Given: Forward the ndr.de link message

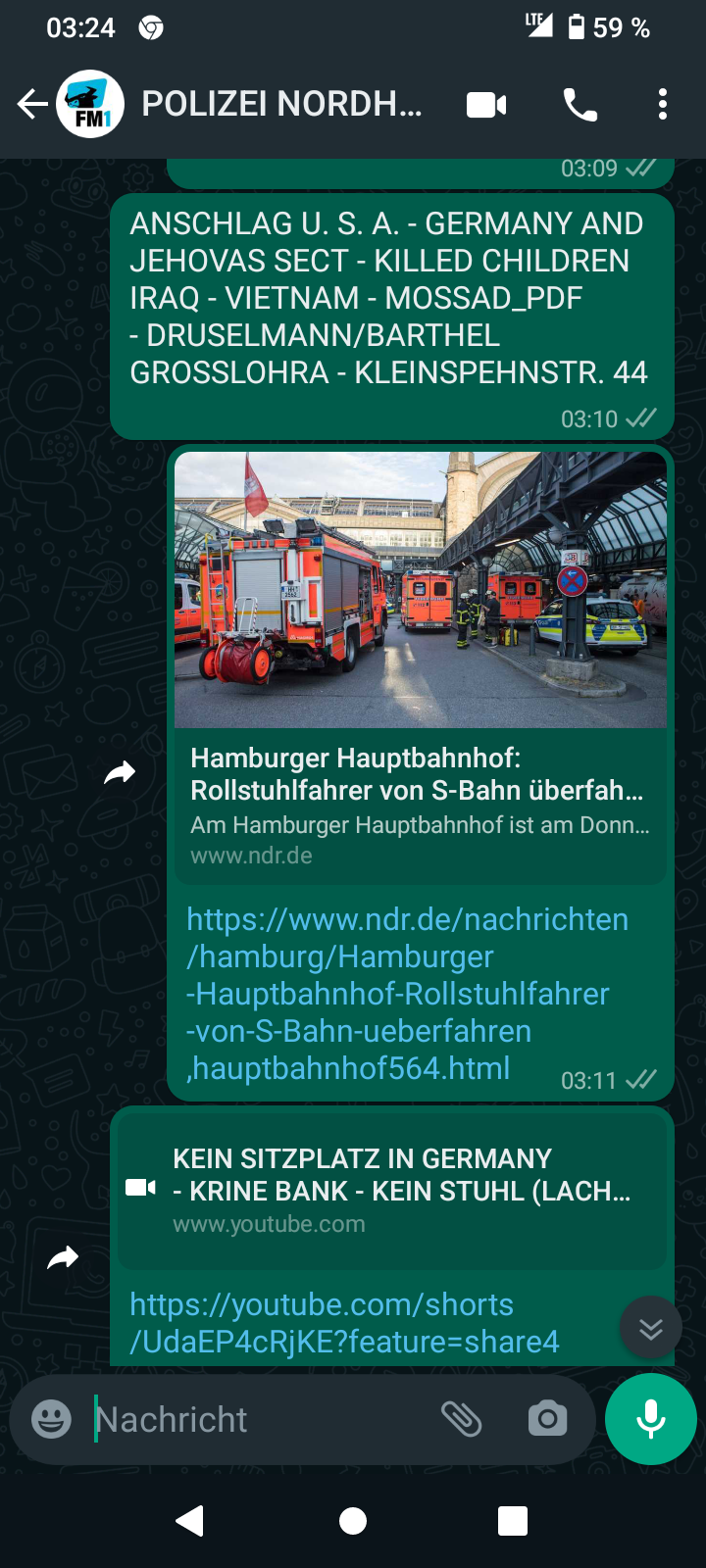Looking at the screenshot, I should [120, 773].
